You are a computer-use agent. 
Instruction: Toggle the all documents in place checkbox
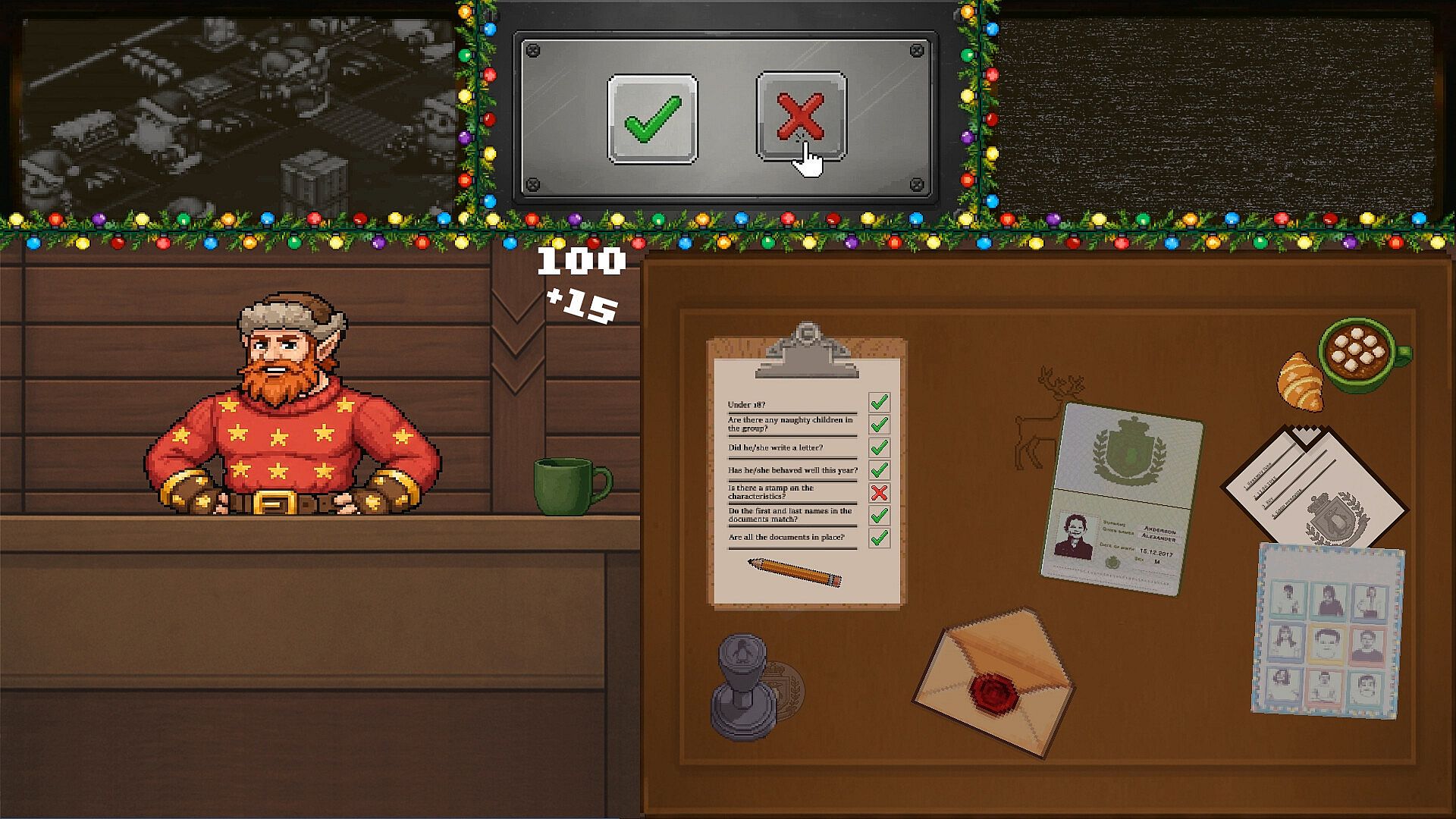click(879, 538)
